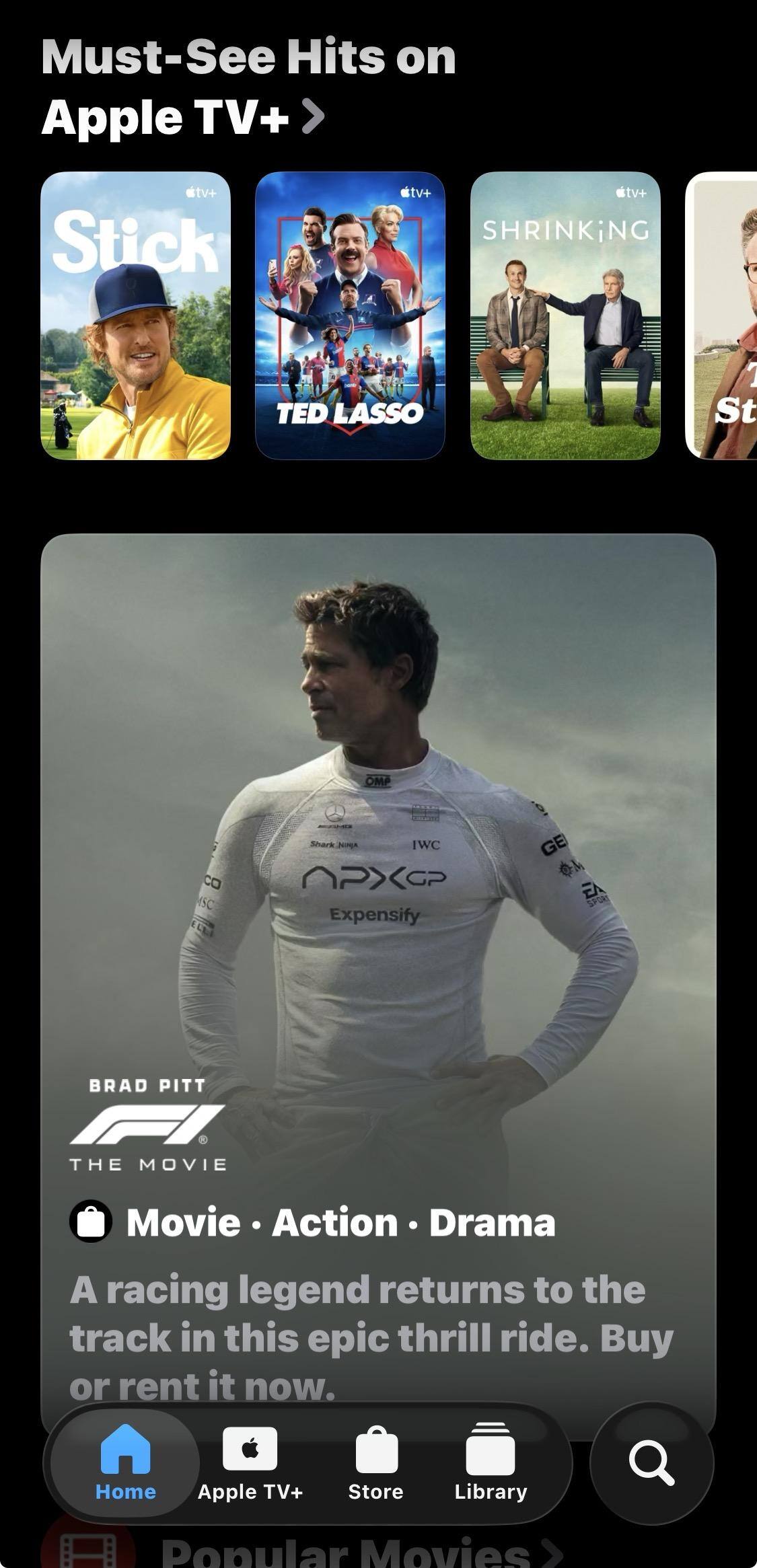The width and height of the screenshot is (757, 1568).
Task: Open the Ted Lasso show poster
Action: [350, 315]
